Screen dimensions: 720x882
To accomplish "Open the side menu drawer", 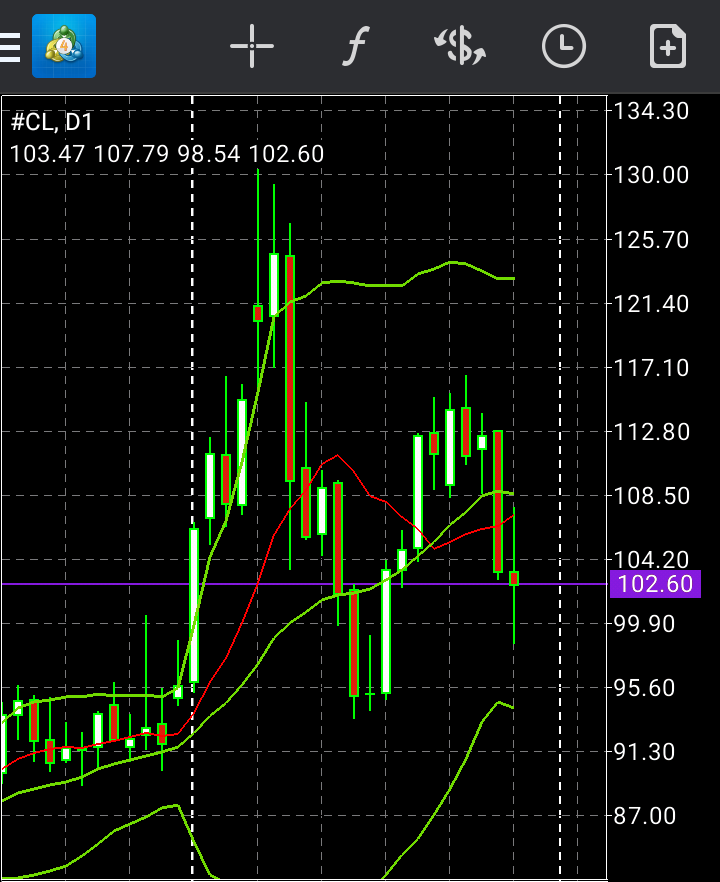I will [x=12, y=47].
